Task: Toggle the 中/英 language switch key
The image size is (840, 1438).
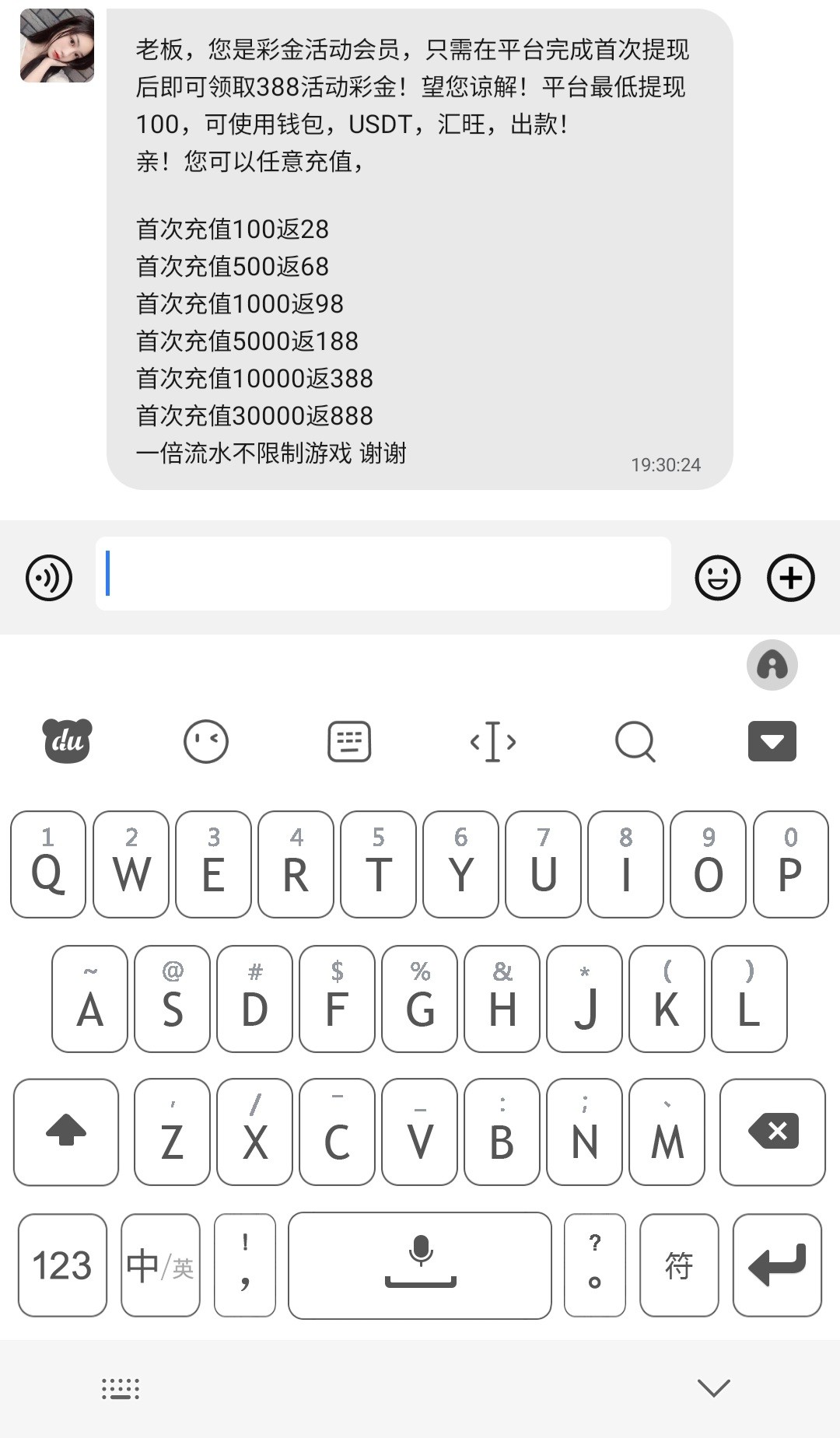Action: [x=159, y=1265]
